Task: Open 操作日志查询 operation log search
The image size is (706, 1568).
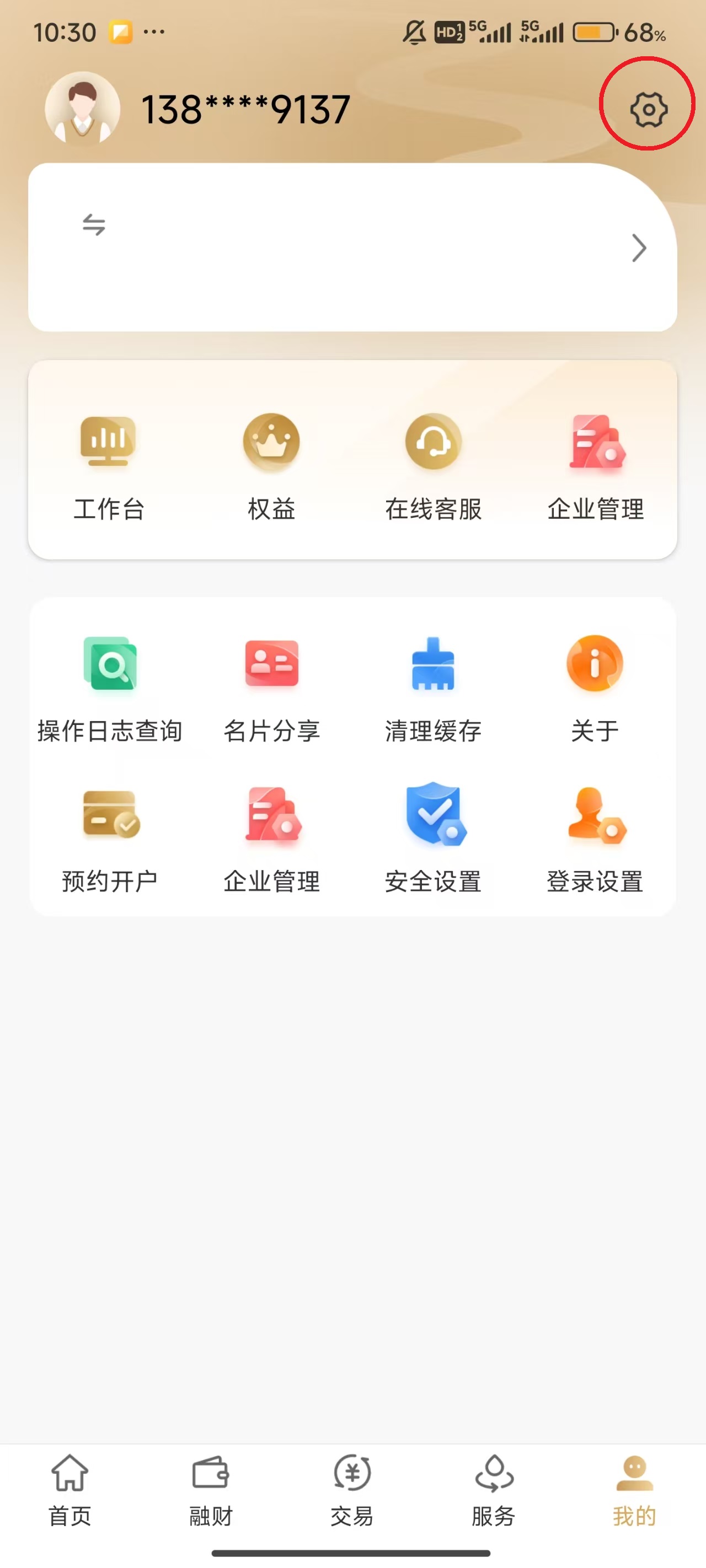Action: tap(110, 663)
